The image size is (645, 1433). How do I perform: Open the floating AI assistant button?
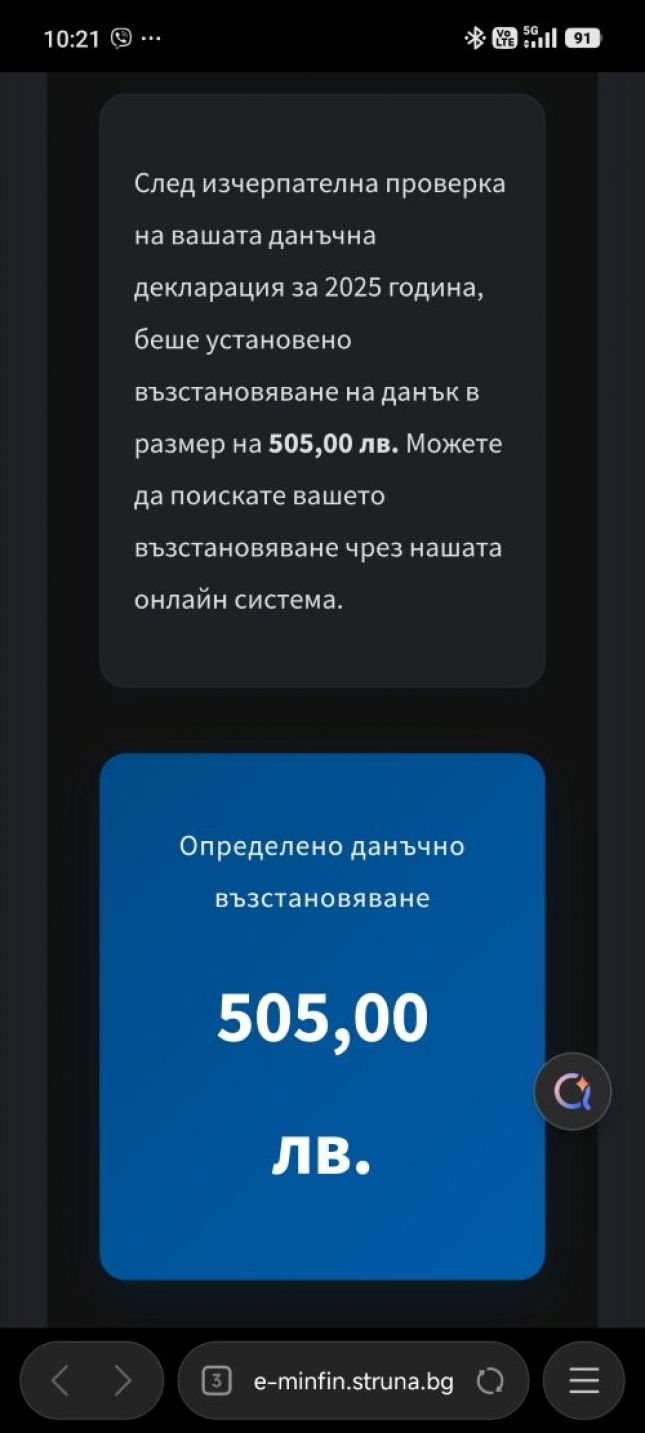point(572,1091)
